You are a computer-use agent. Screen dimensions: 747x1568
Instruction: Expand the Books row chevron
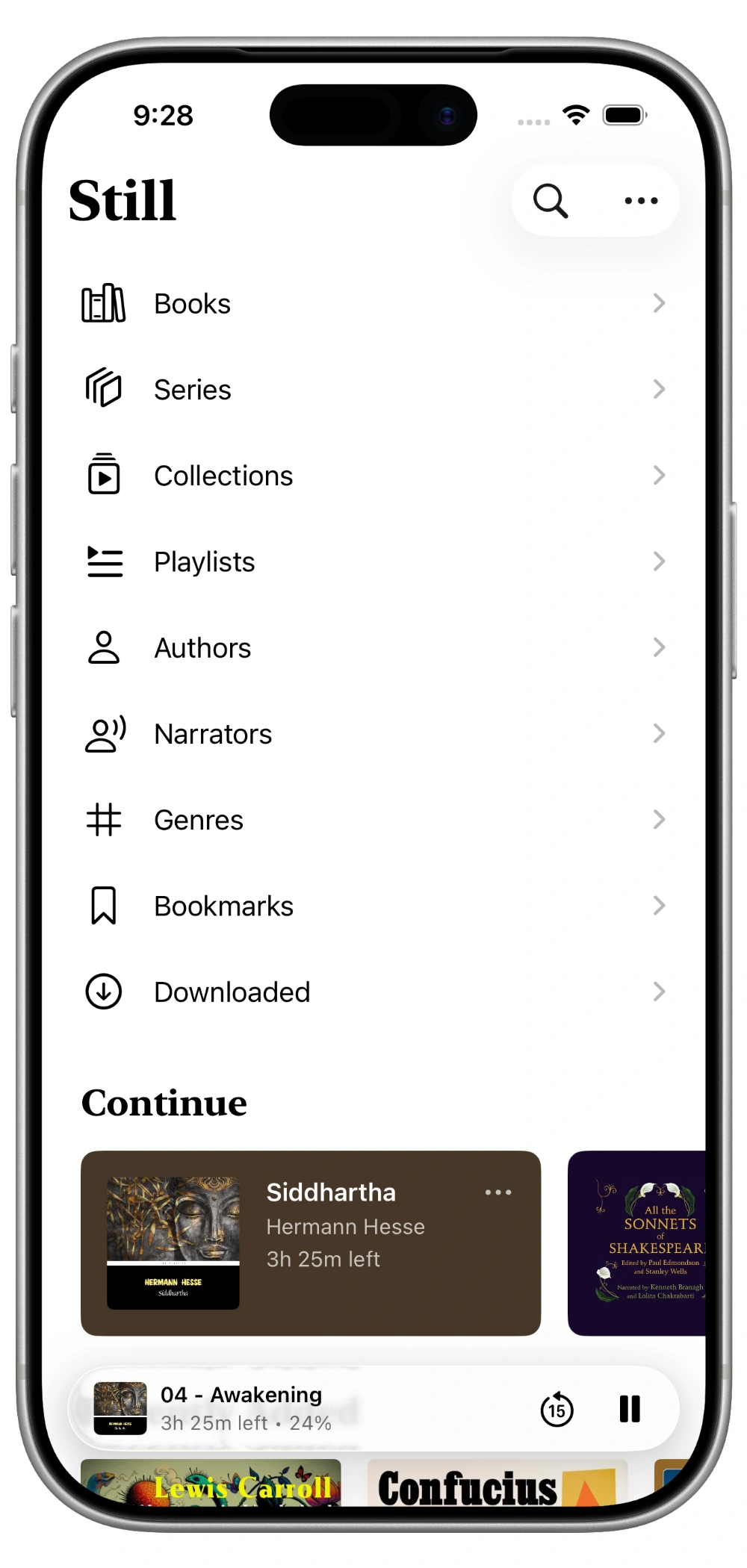click(659, 303)
